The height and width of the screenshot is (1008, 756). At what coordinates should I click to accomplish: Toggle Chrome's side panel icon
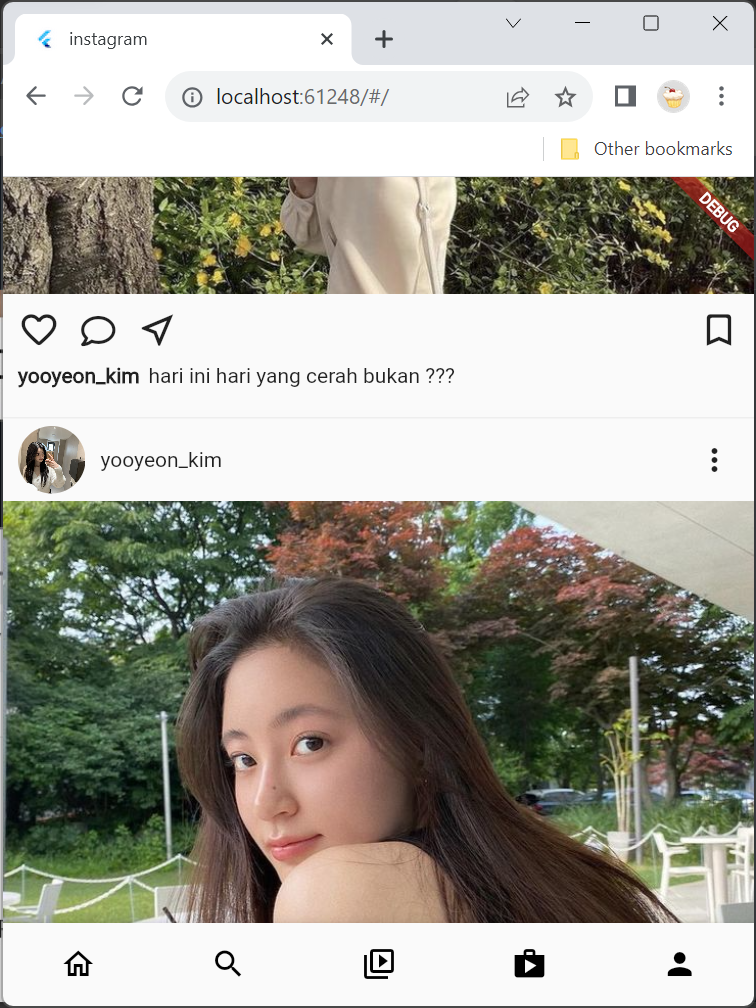pos(624,96)
